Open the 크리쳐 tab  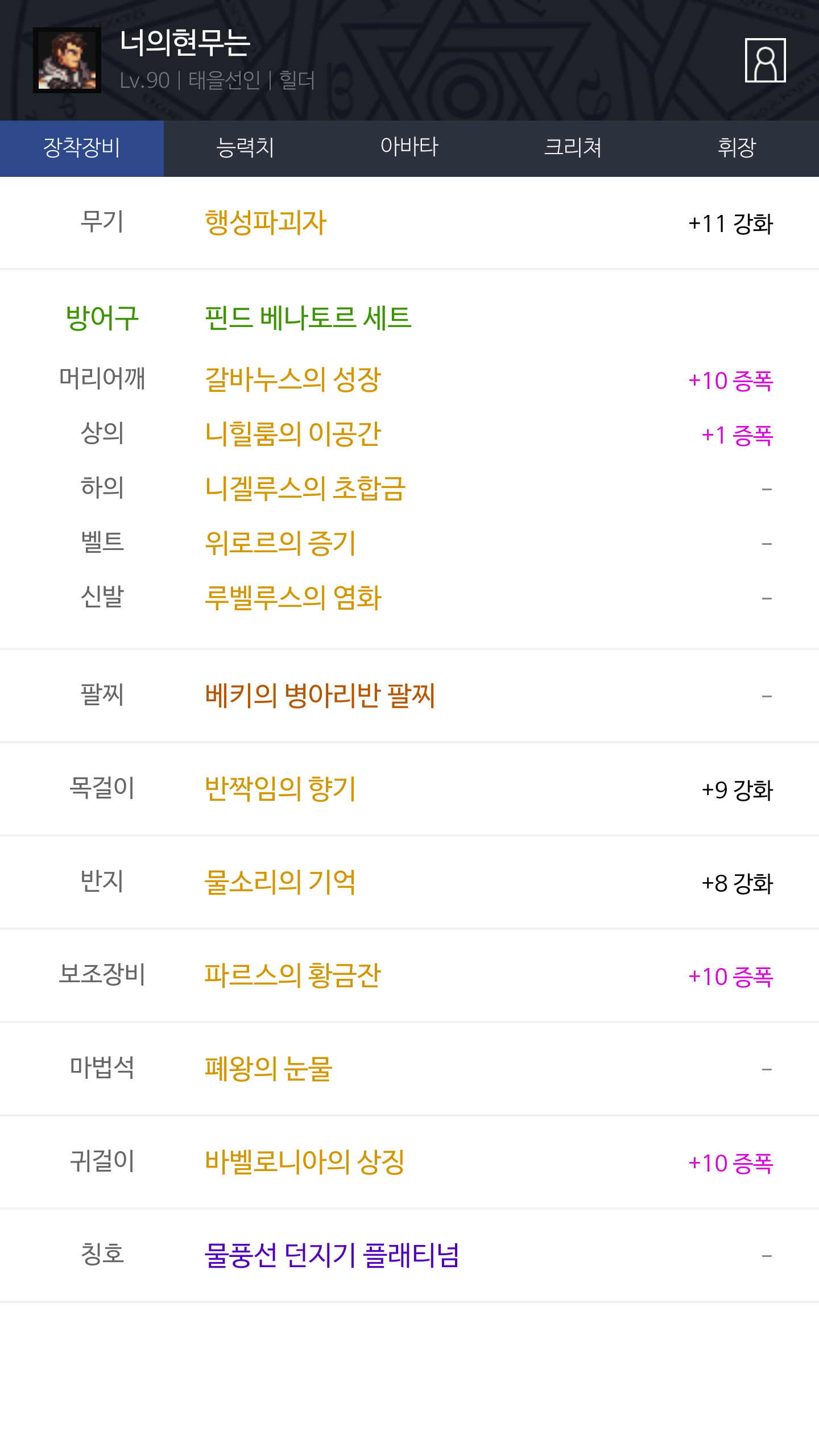click(573, 148)
